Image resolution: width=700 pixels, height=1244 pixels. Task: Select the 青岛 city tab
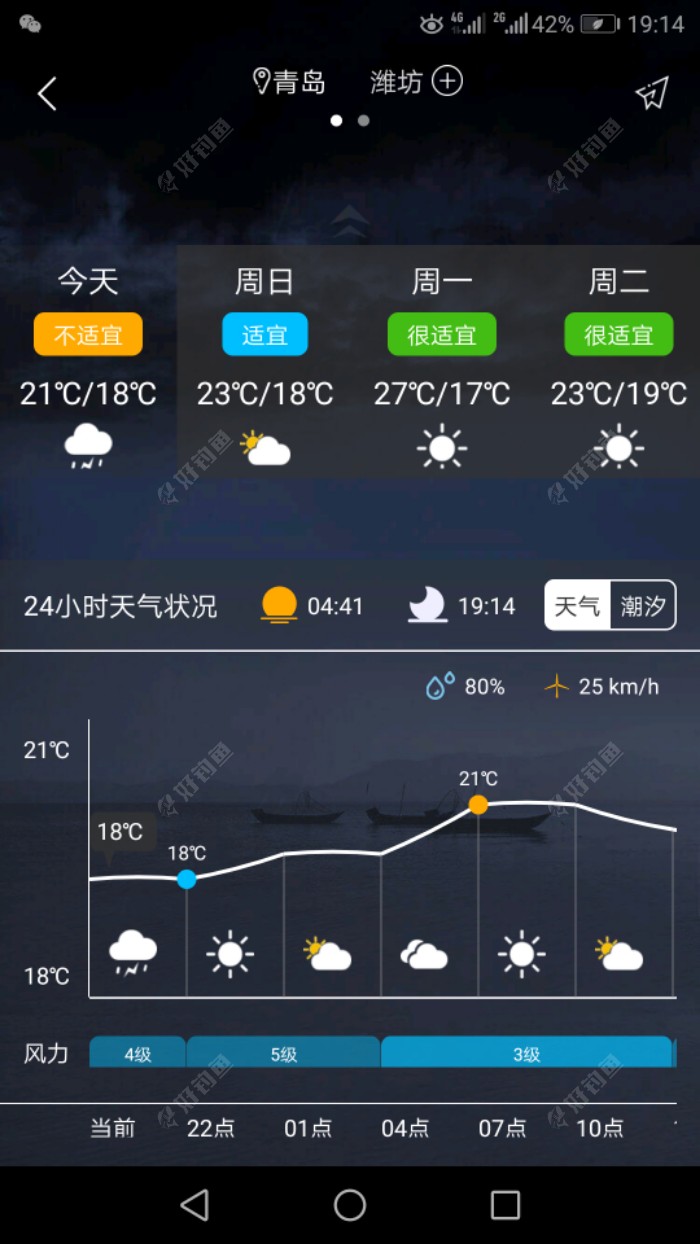pyautogui.click(x=290, y=82)
